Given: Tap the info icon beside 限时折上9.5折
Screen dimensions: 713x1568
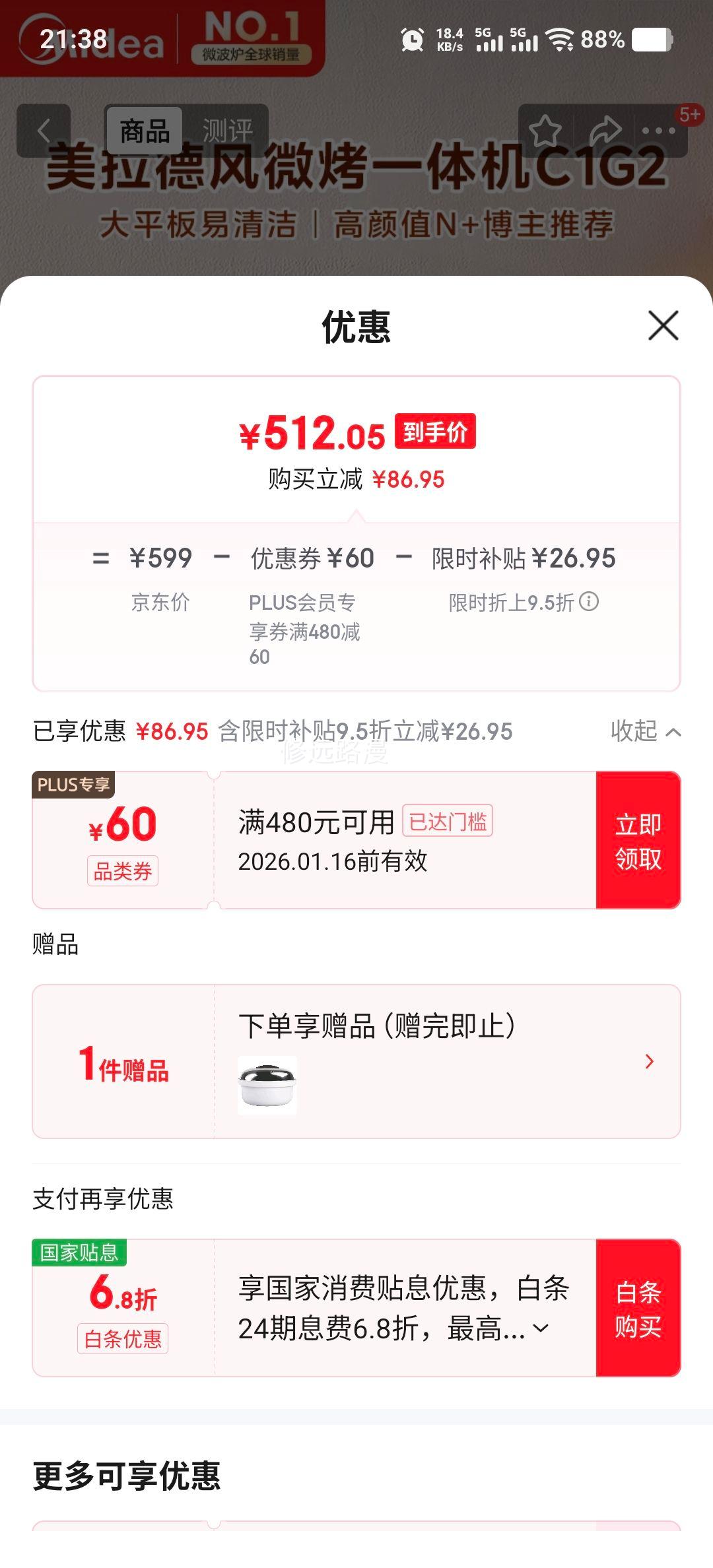Looking at the screenshot, I should point(590,603).
